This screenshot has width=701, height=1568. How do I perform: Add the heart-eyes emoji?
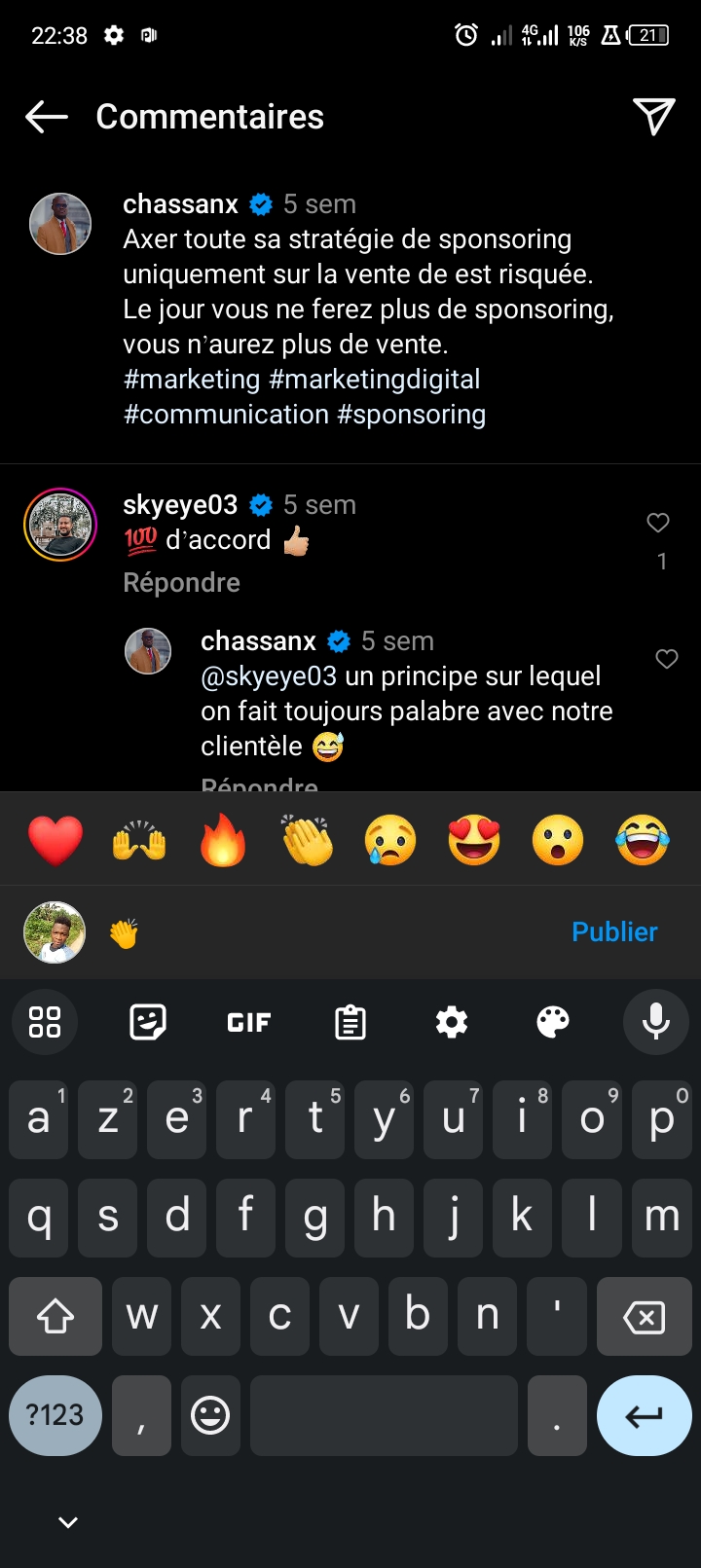coord(474,840)
